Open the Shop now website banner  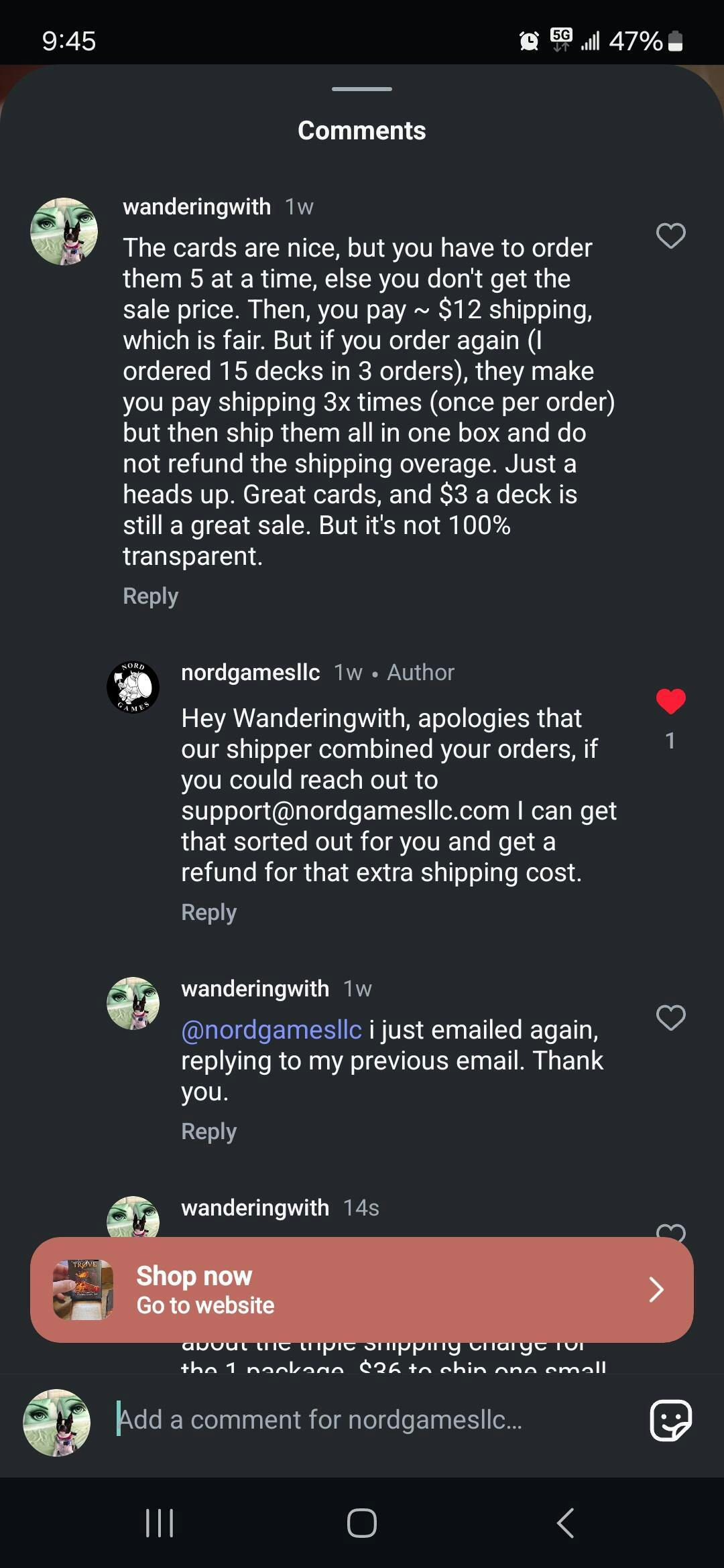362,1289
